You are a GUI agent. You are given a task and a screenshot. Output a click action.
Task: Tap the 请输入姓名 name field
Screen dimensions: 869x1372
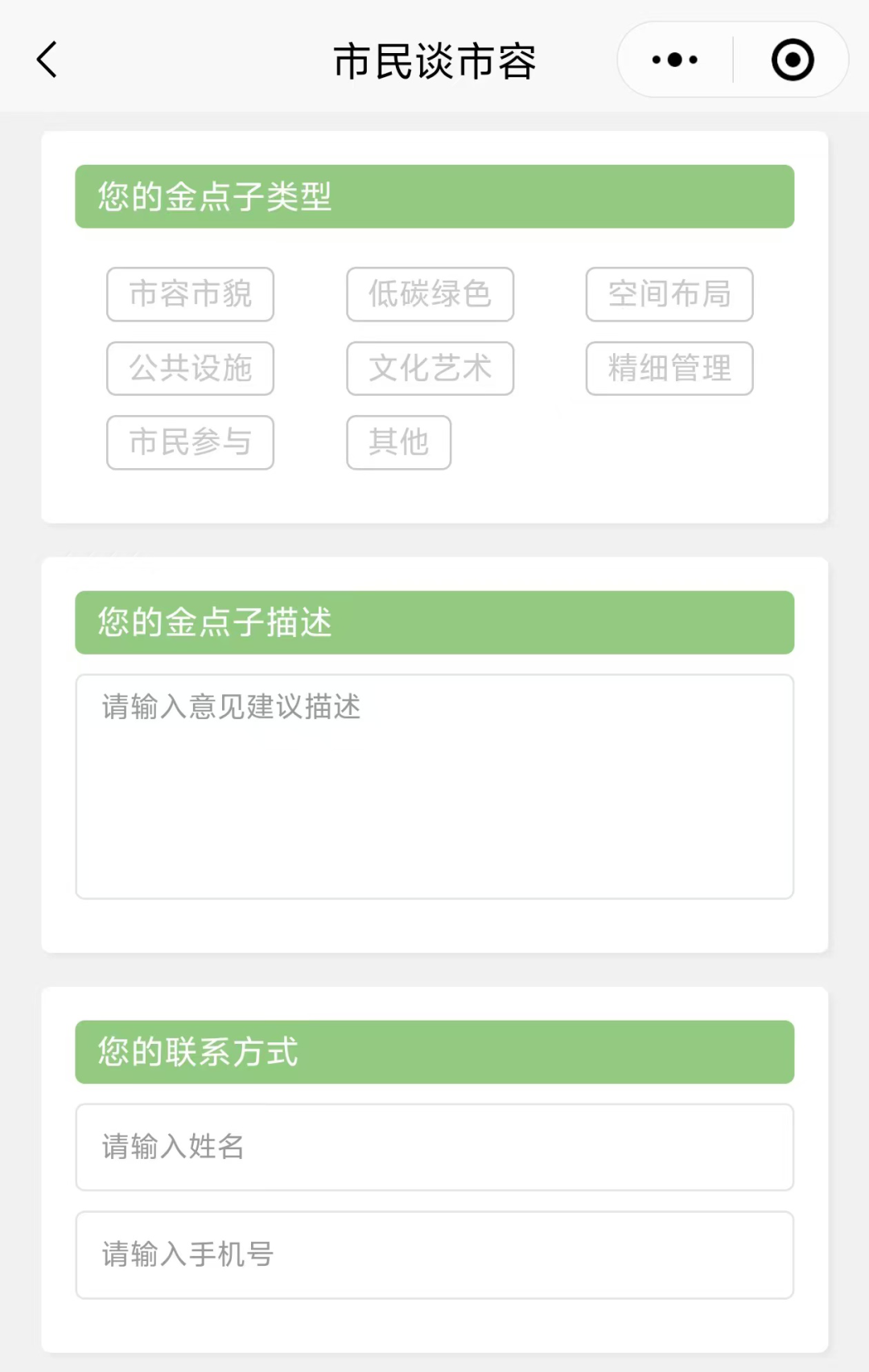click(434, 1147)
